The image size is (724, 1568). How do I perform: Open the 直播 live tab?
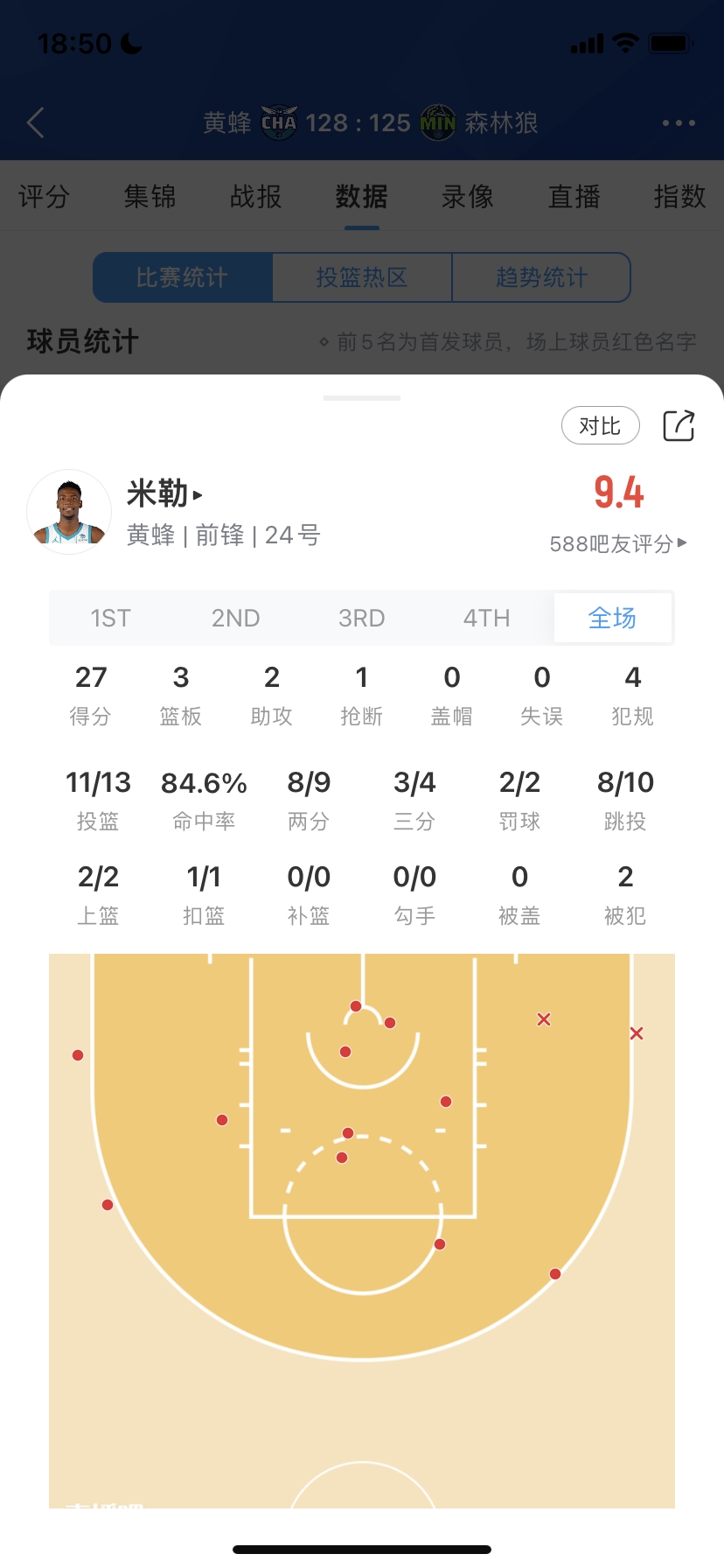point(574,197)
